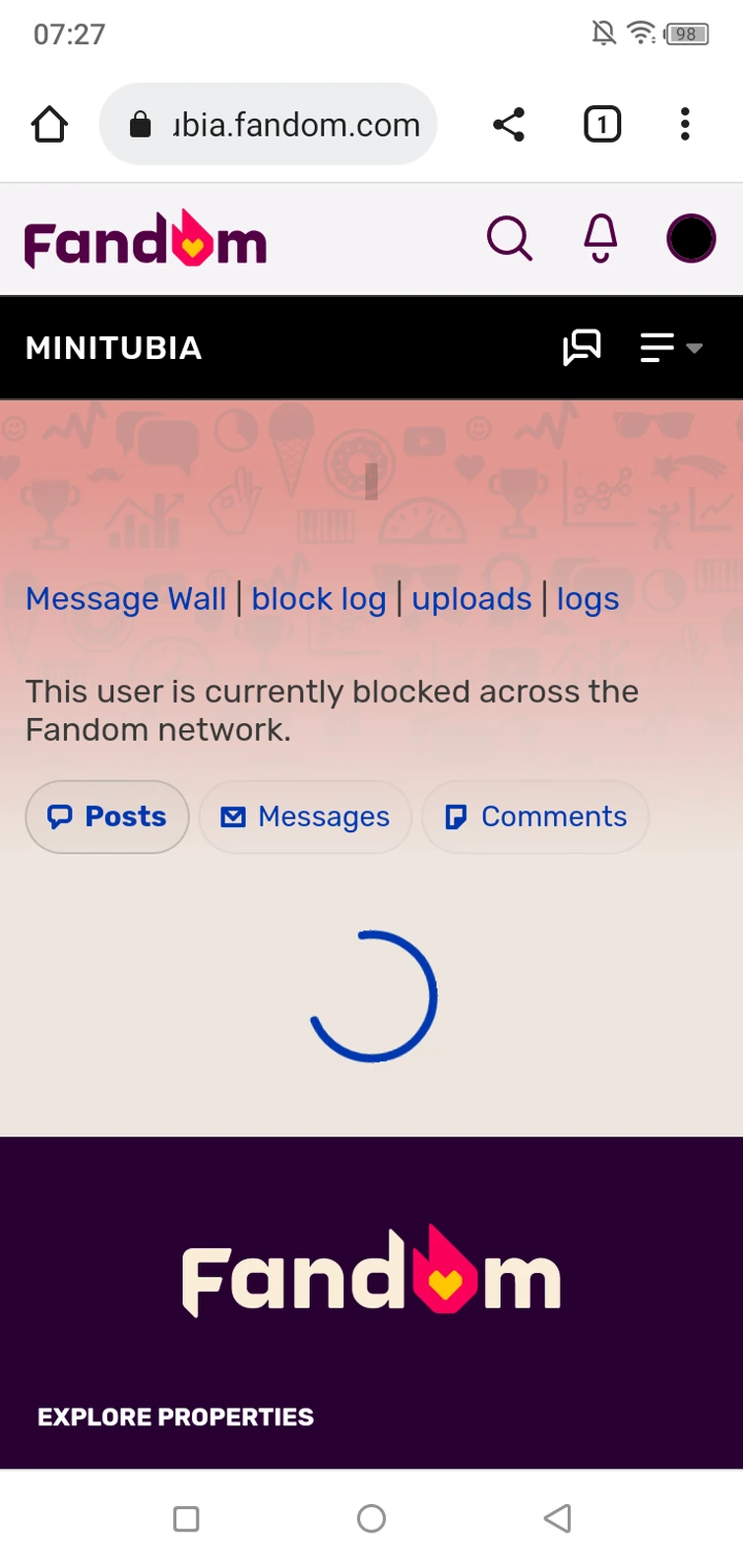Open the Fandom search icon

(510, 239)
